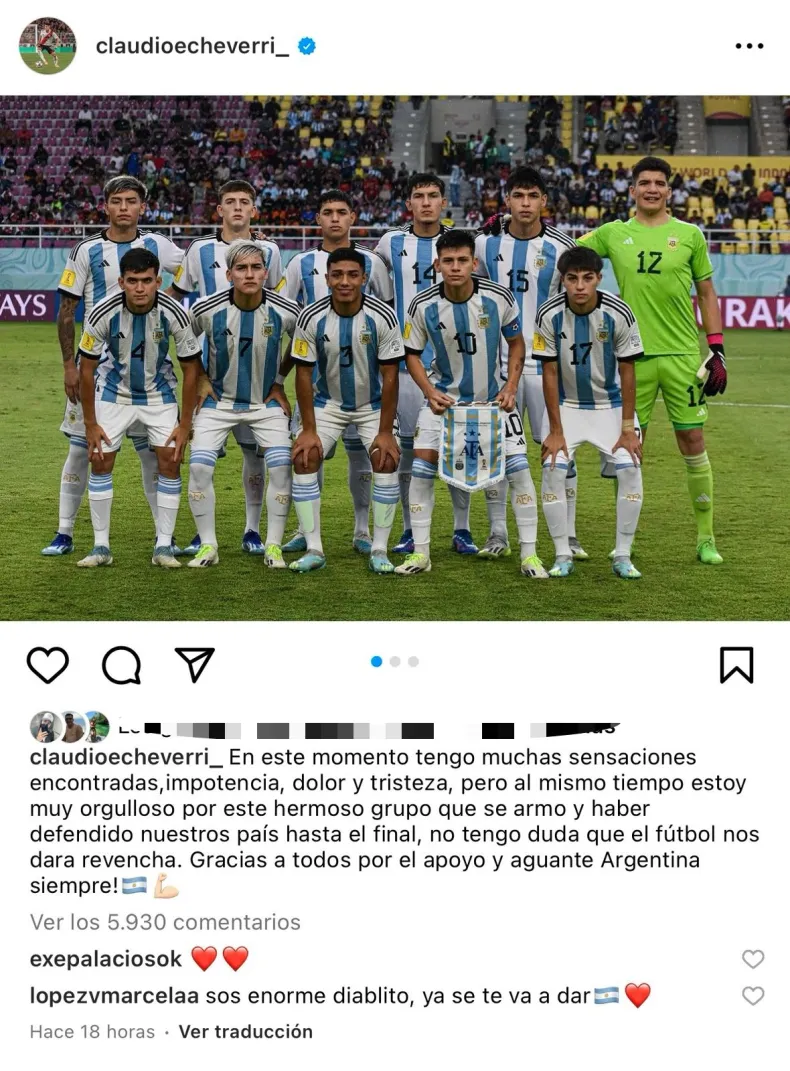
Task: Open claudioecheverri_ profile picture
Action: tap(47, 46)
